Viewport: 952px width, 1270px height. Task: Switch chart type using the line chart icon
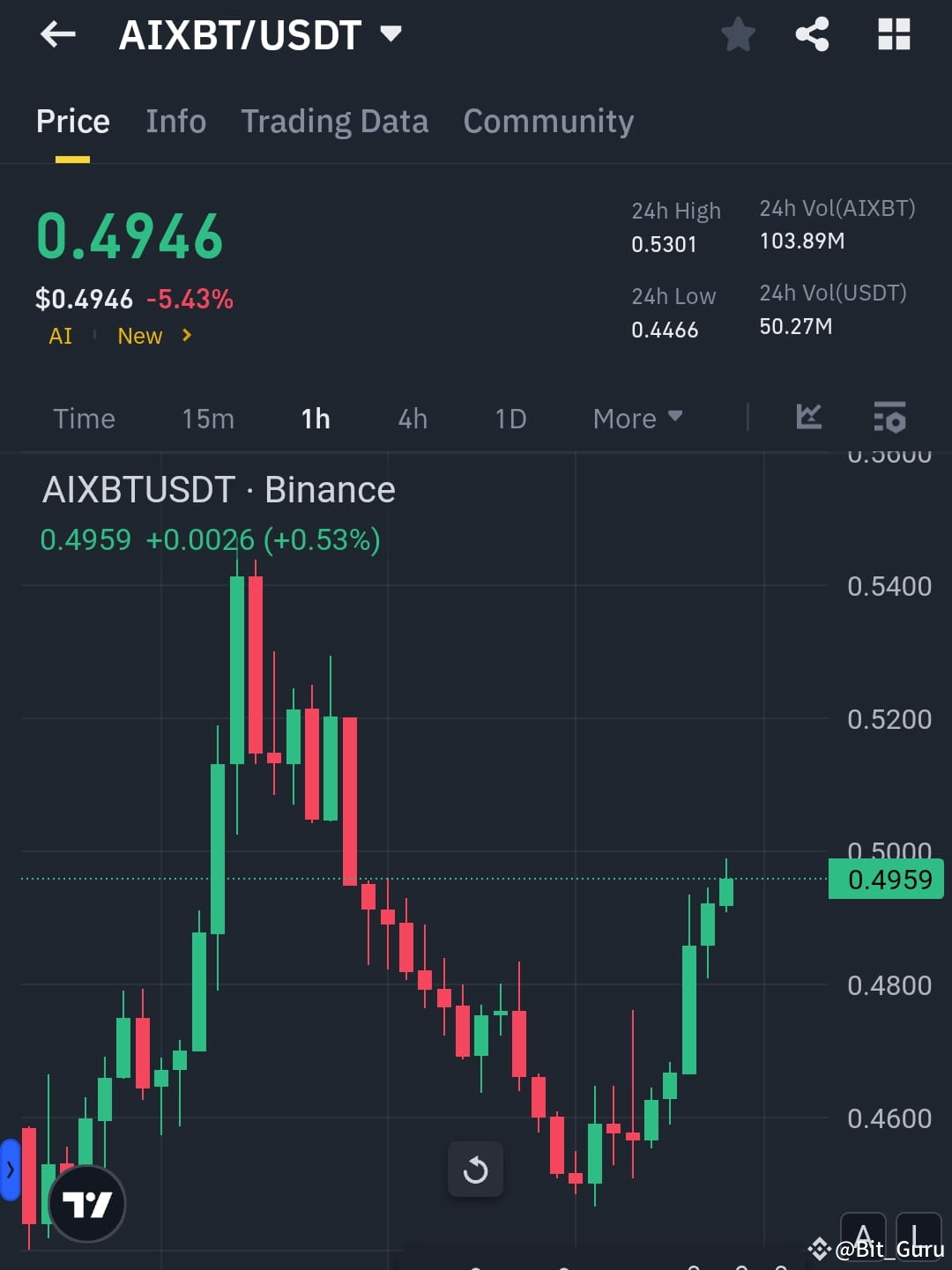point(807,418)
